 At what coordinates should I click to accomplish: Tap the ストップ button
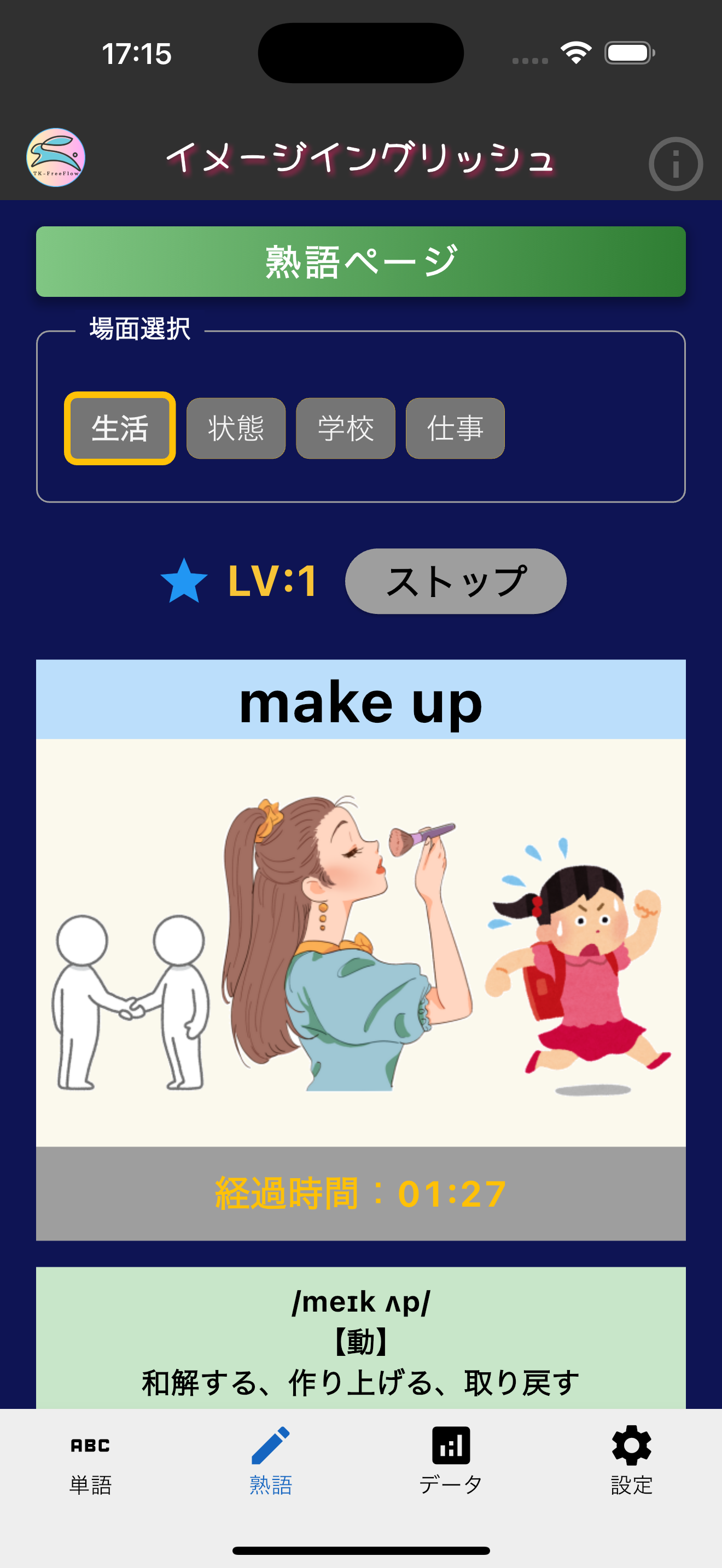pos(456,581)
